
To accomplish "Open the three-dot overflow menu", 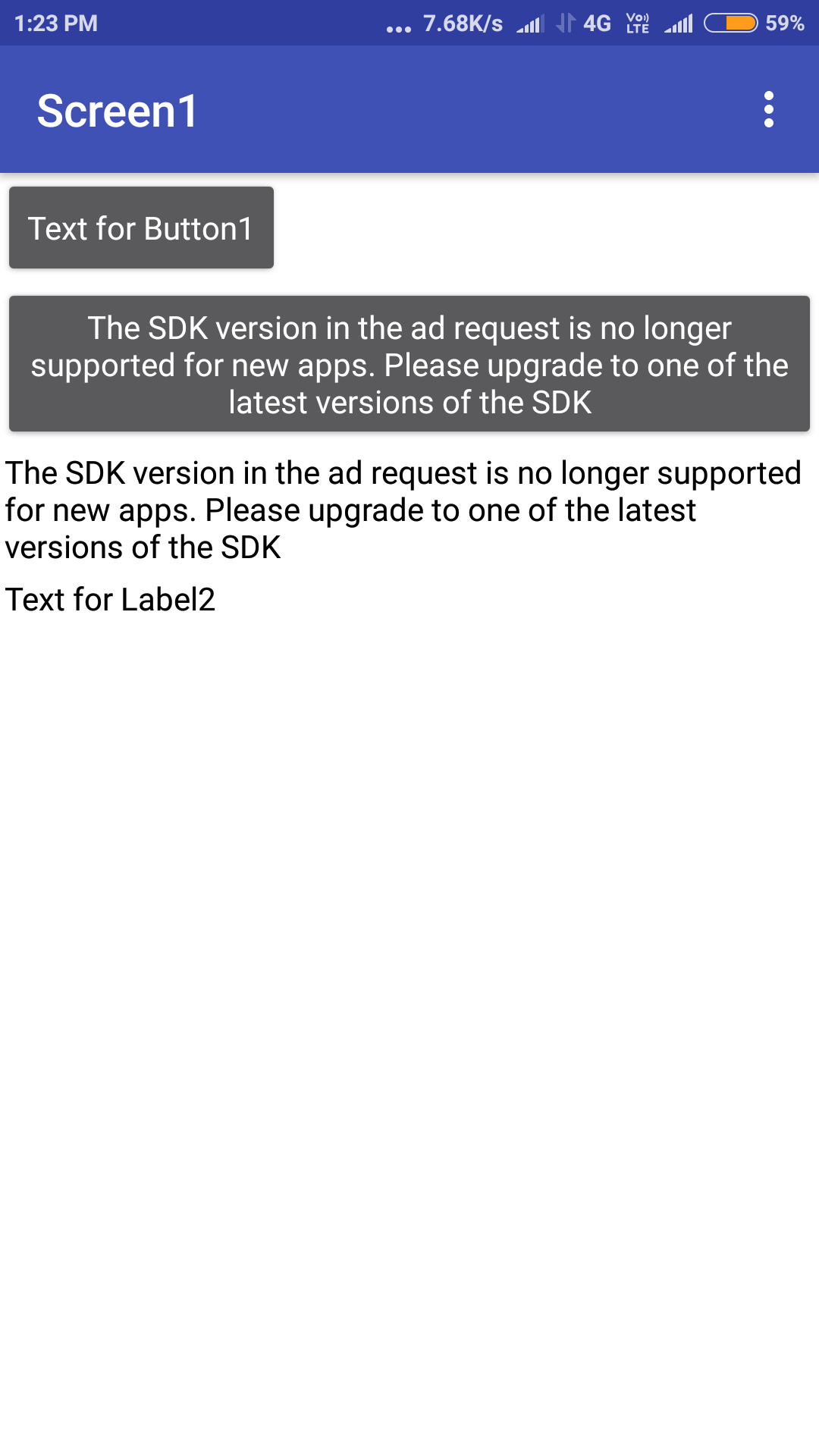I will coord(769,110).
